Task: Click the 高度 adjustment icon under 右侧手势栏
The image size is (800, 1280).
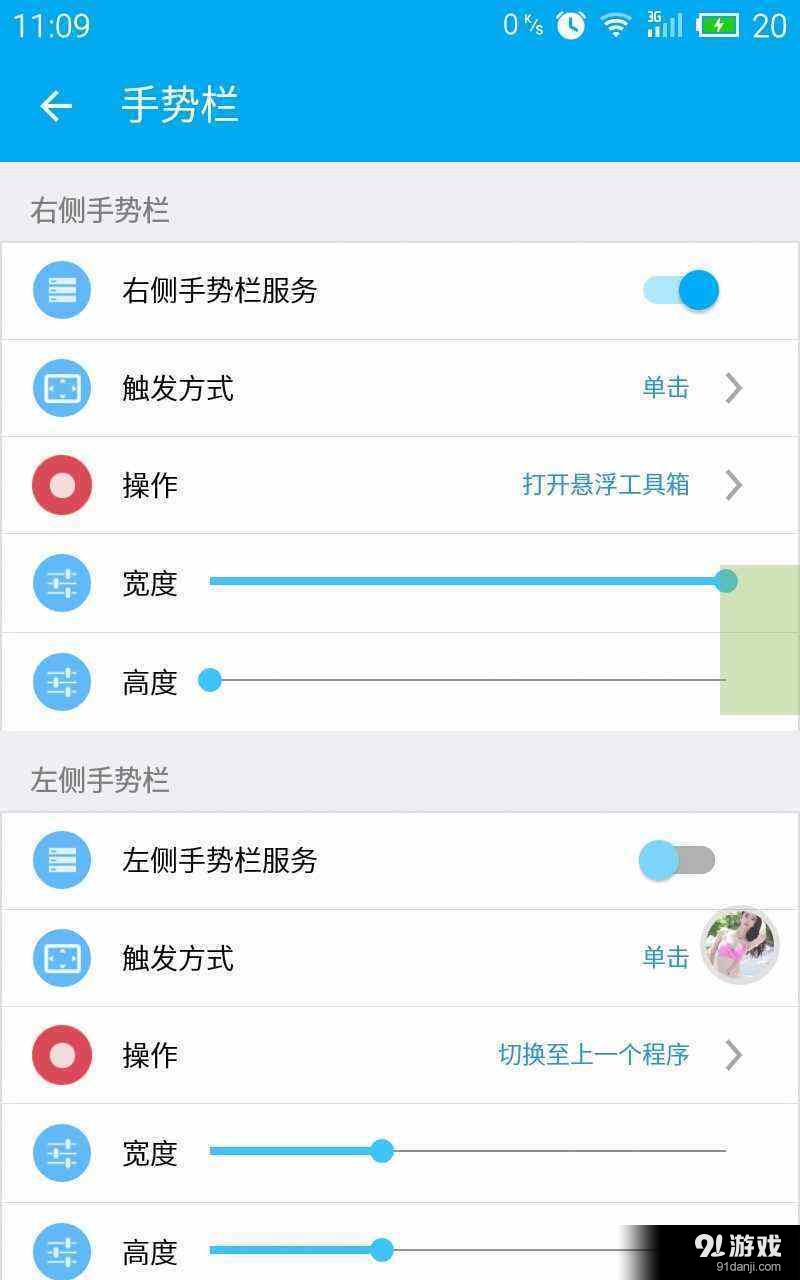Action: (62, 681)
